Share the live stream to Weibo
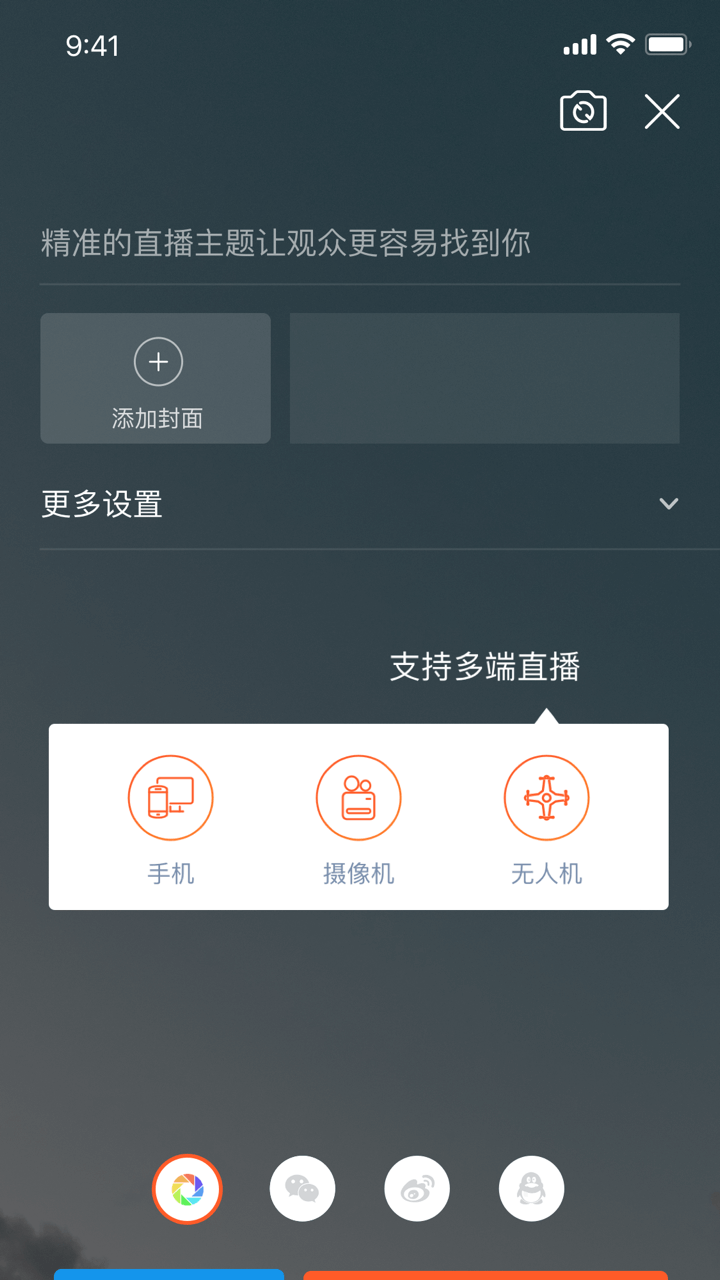The image size is (720, 1280). pos(417,1189)
